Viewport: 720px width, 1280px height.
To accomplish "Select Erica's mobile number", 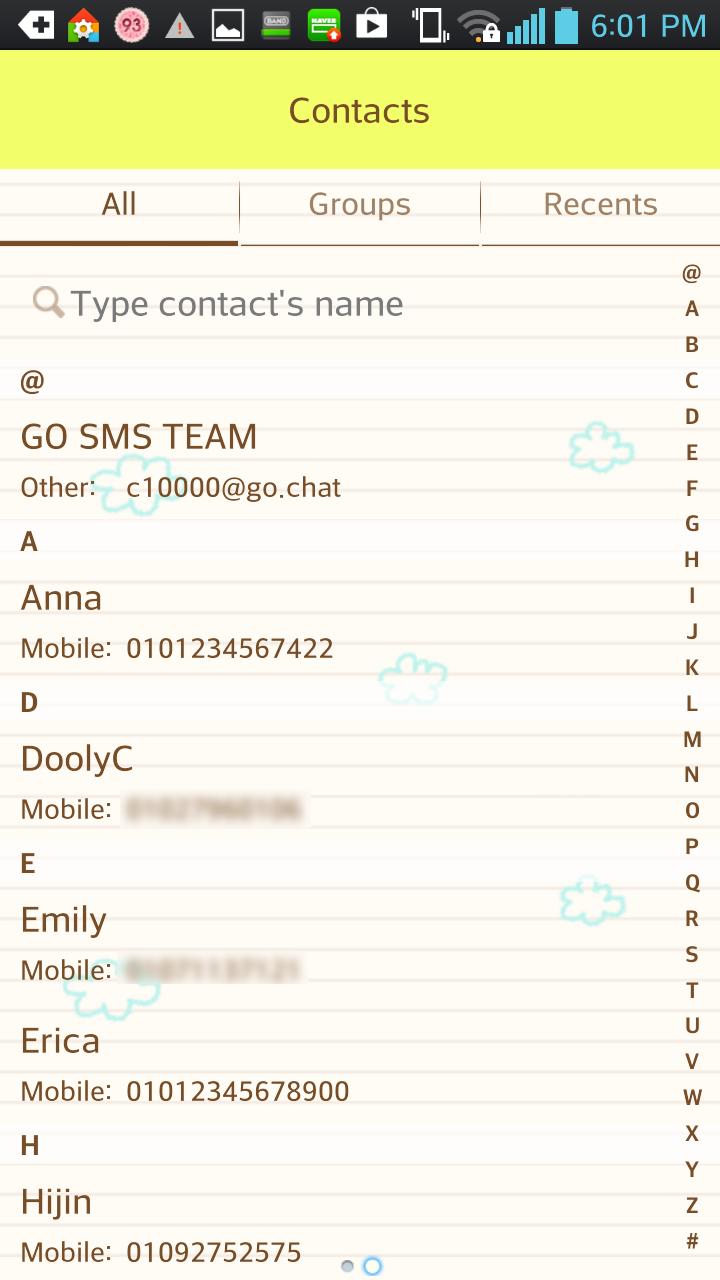I will [236, 1091].
